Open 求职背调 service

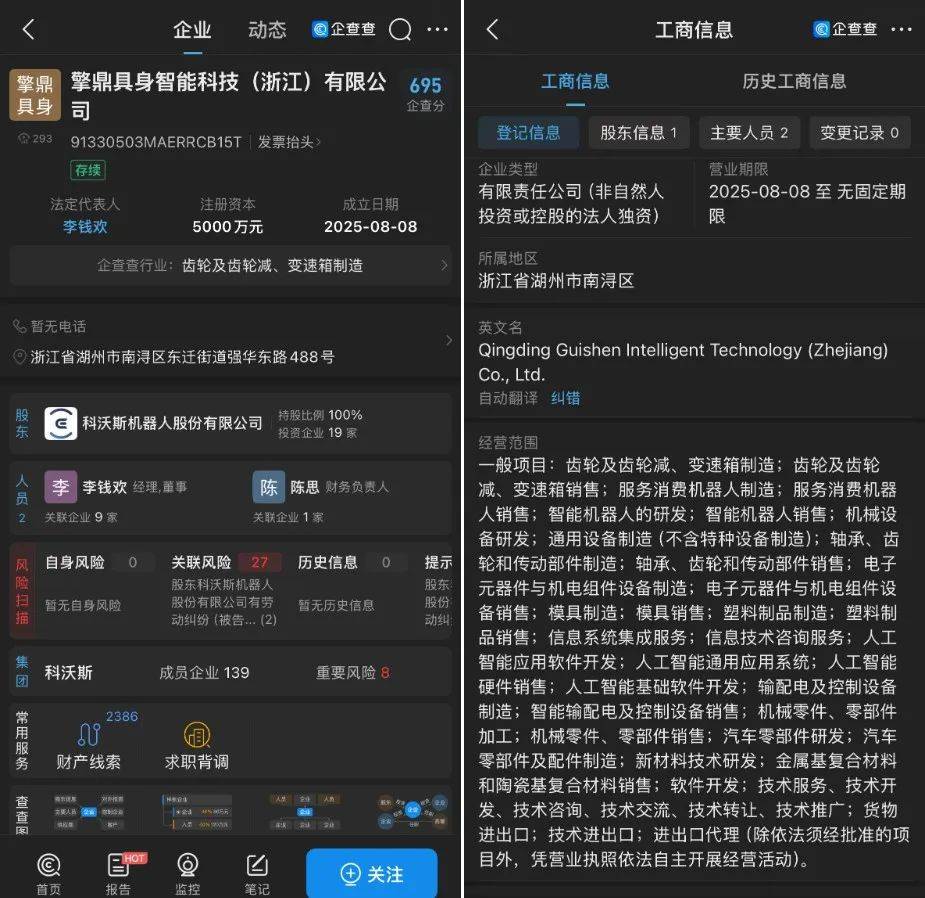197,745
